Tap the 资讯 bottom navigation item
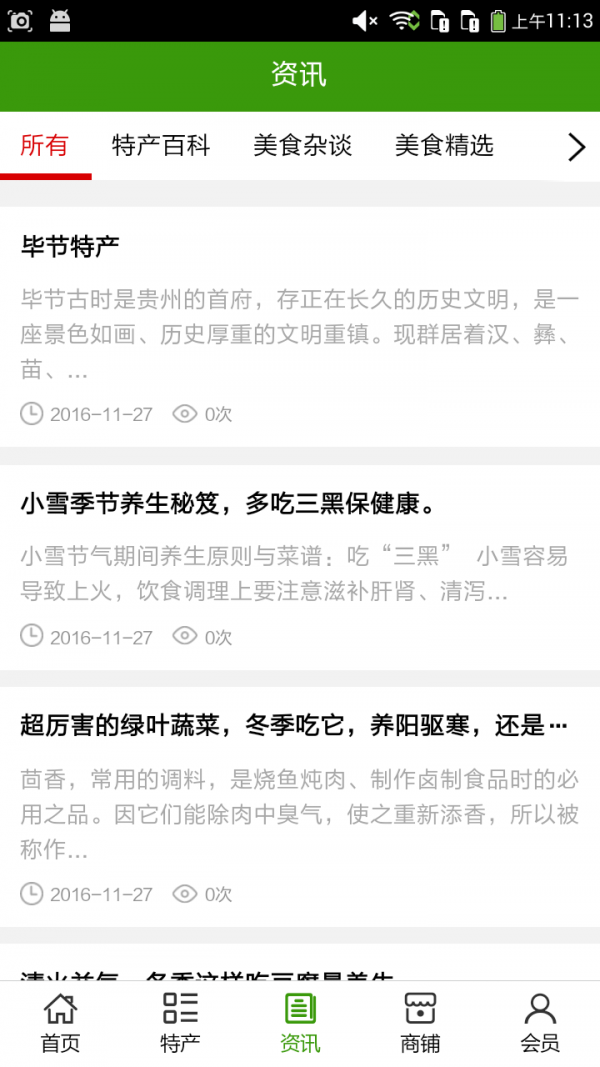This screenshot has width=600, height=1067. (300, 1023)
